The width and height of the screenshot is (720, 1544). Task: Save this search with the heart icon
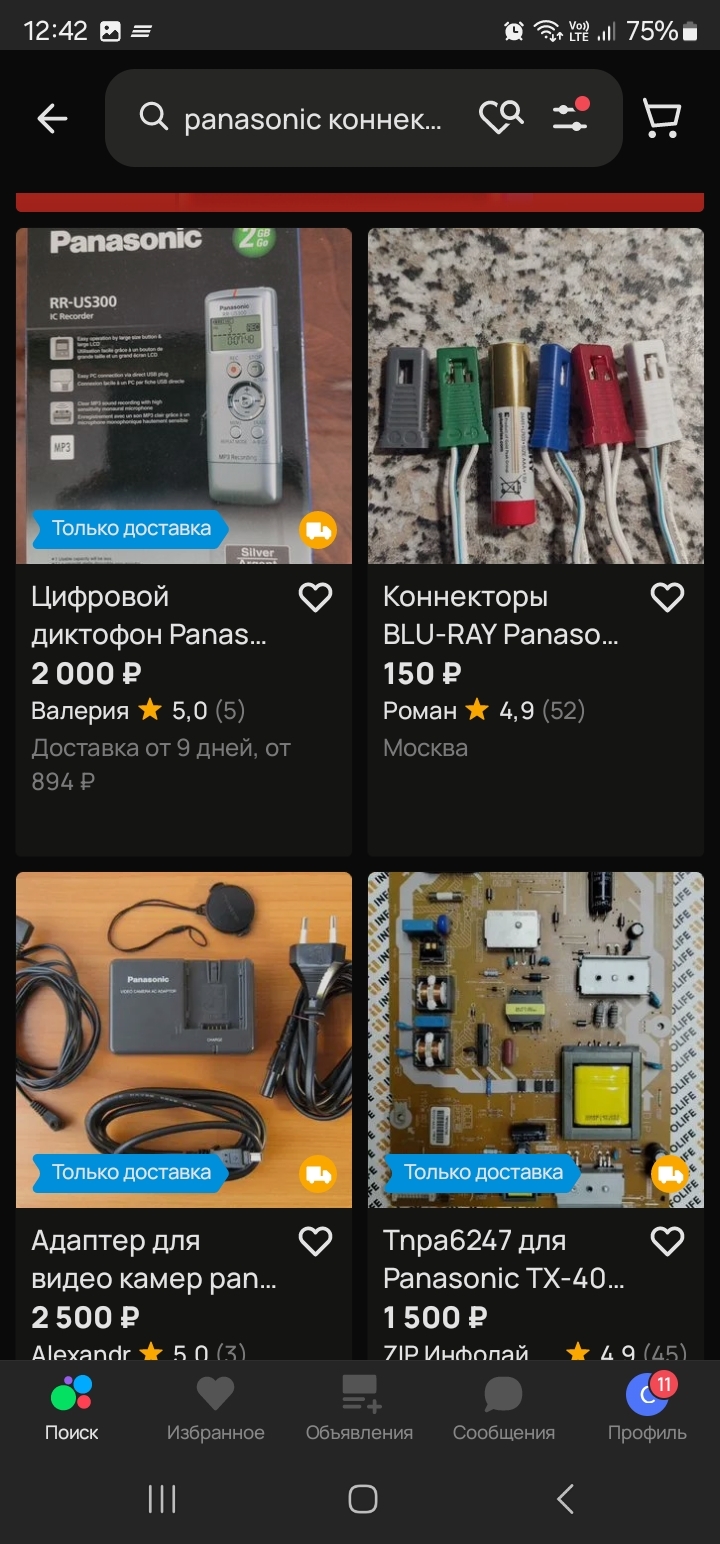pos(500,118)
